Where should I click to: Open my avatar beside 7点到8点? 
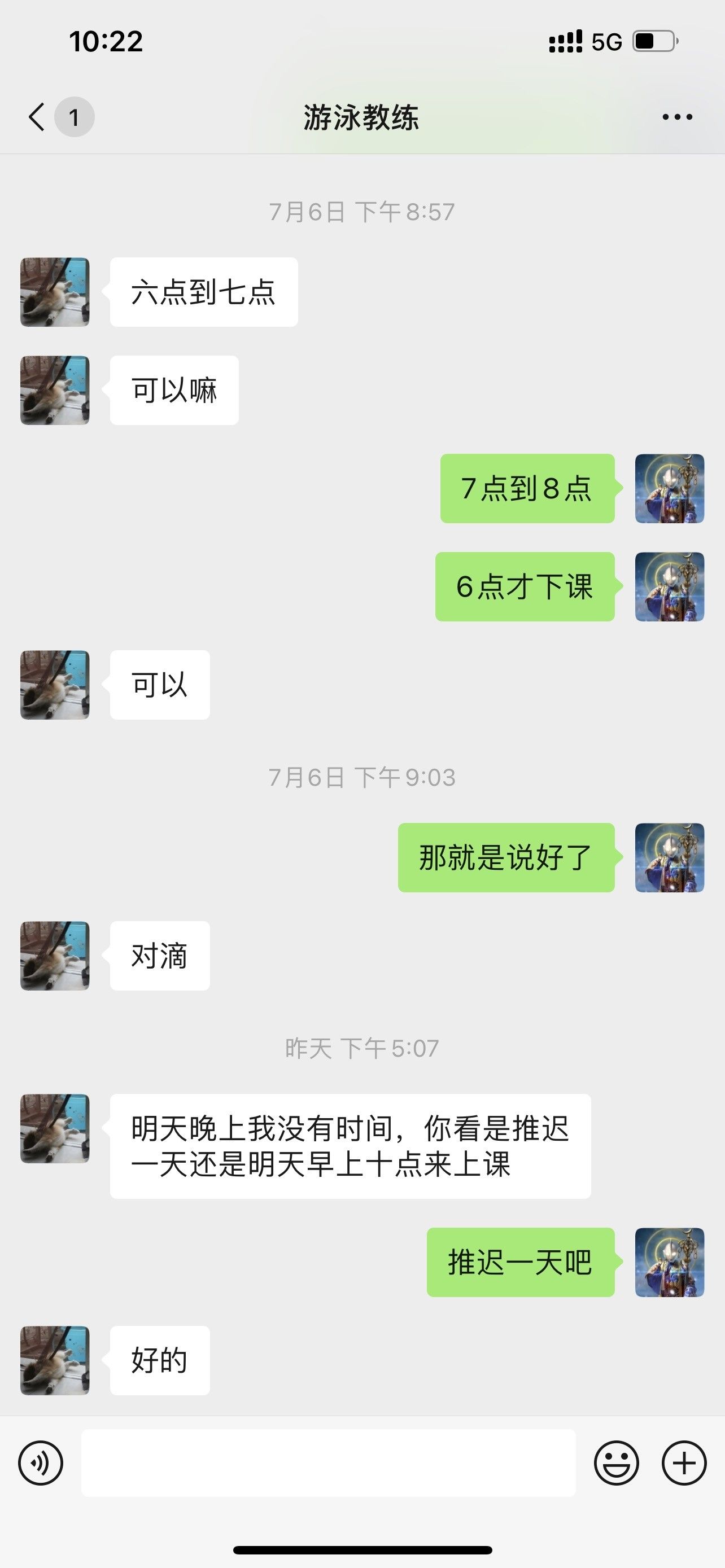click(x=670, y=488)
